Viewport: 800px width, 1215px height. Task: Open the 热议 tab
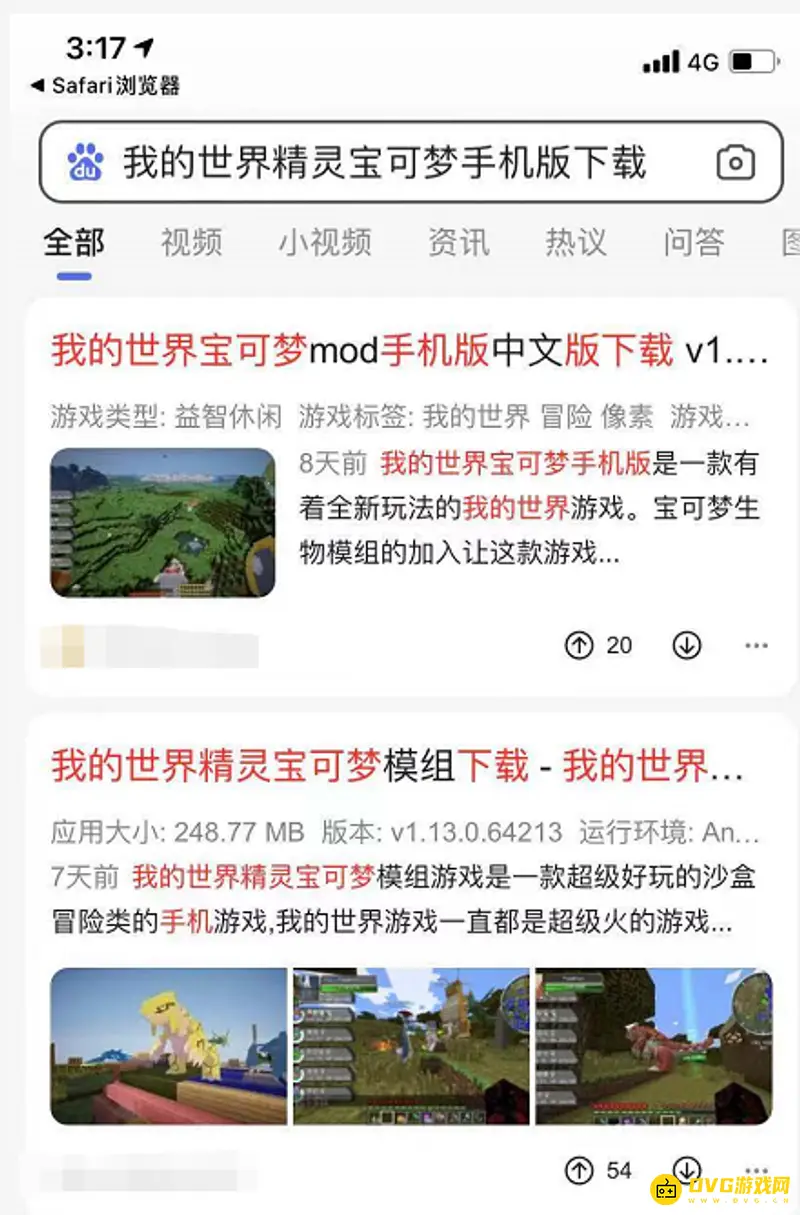pyautogui.click(x=576, y=242)
